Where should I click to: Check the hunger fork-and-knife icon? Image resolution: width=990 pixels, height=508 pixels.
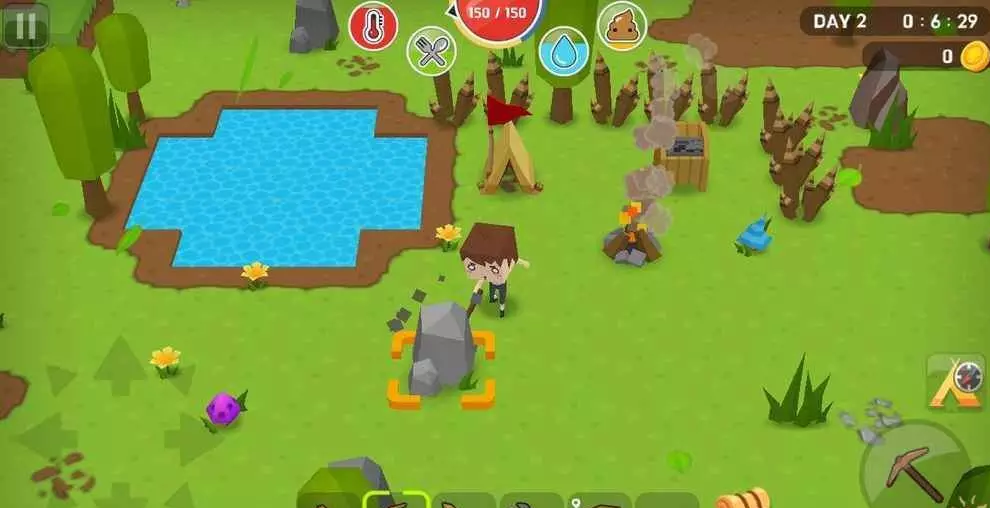[x=431, y=51]
